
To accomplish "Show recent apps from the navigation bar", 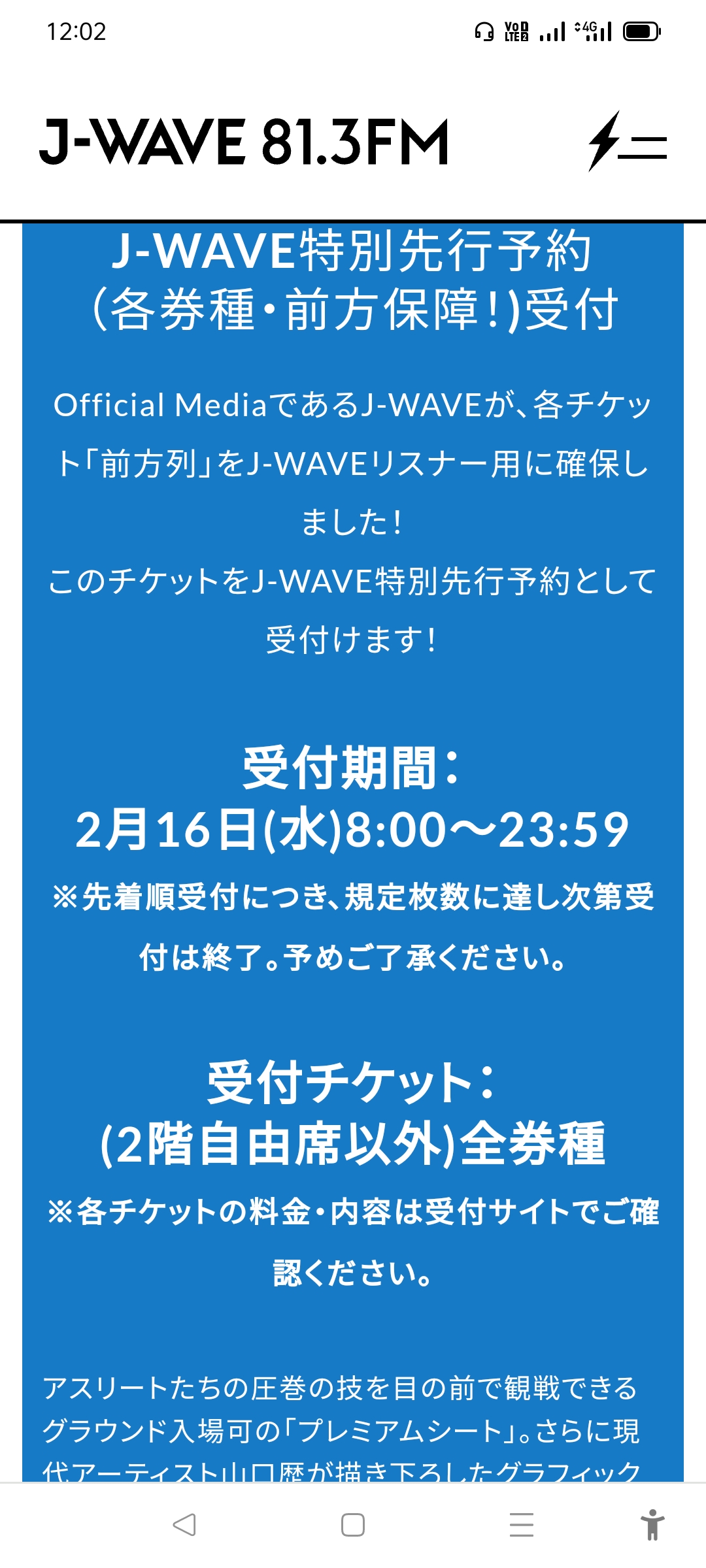I will pyautogui.click(x=522, y=1525).
